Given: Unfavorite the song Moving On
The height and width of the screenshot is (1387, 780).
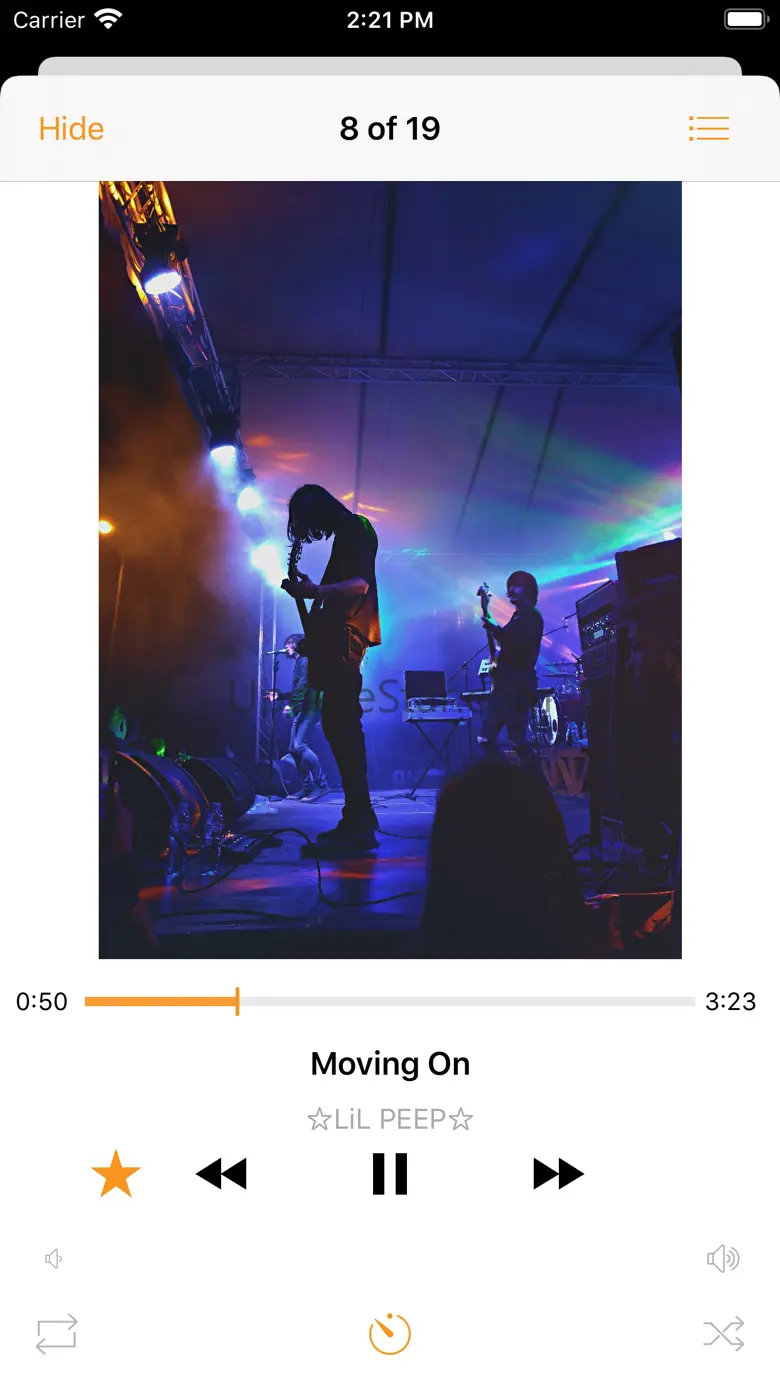Looking at the screenshot, I should (116, 1174).
